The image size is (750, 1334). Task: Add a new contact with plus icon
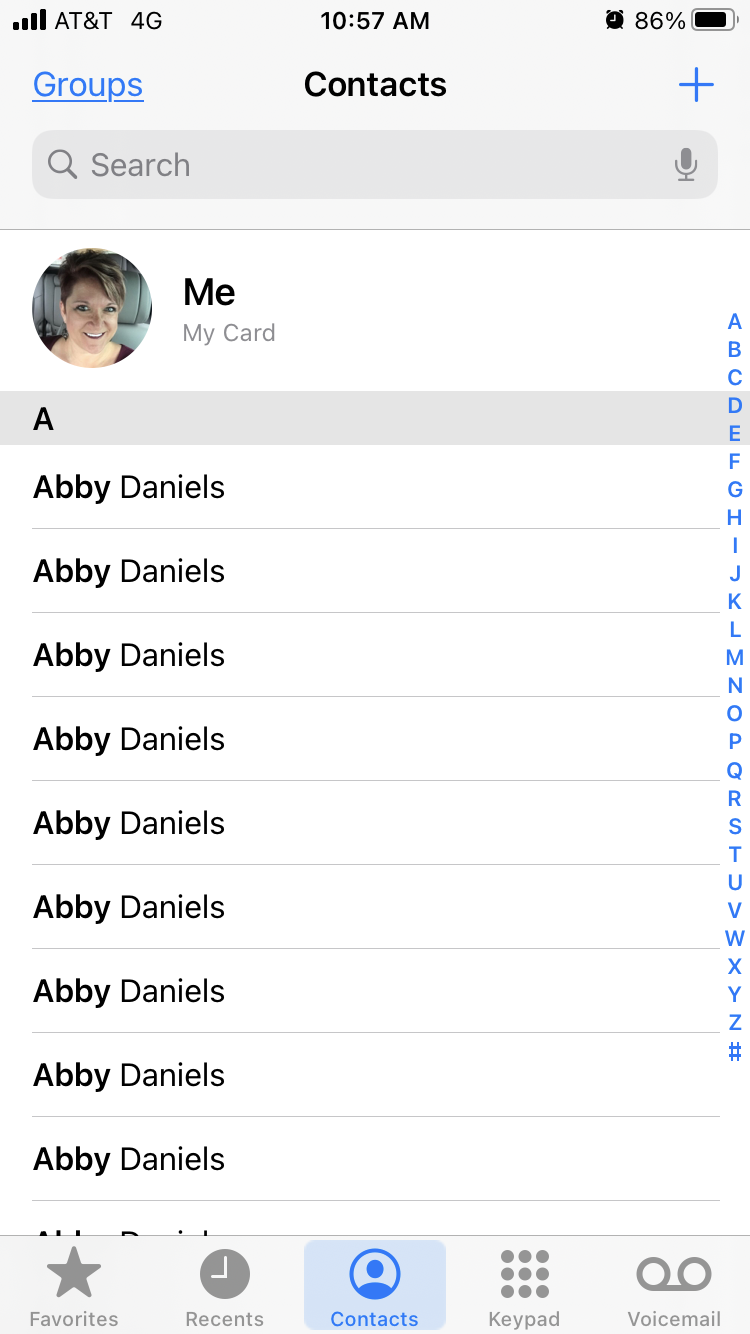pyautogui.click(x=696, y=85)
